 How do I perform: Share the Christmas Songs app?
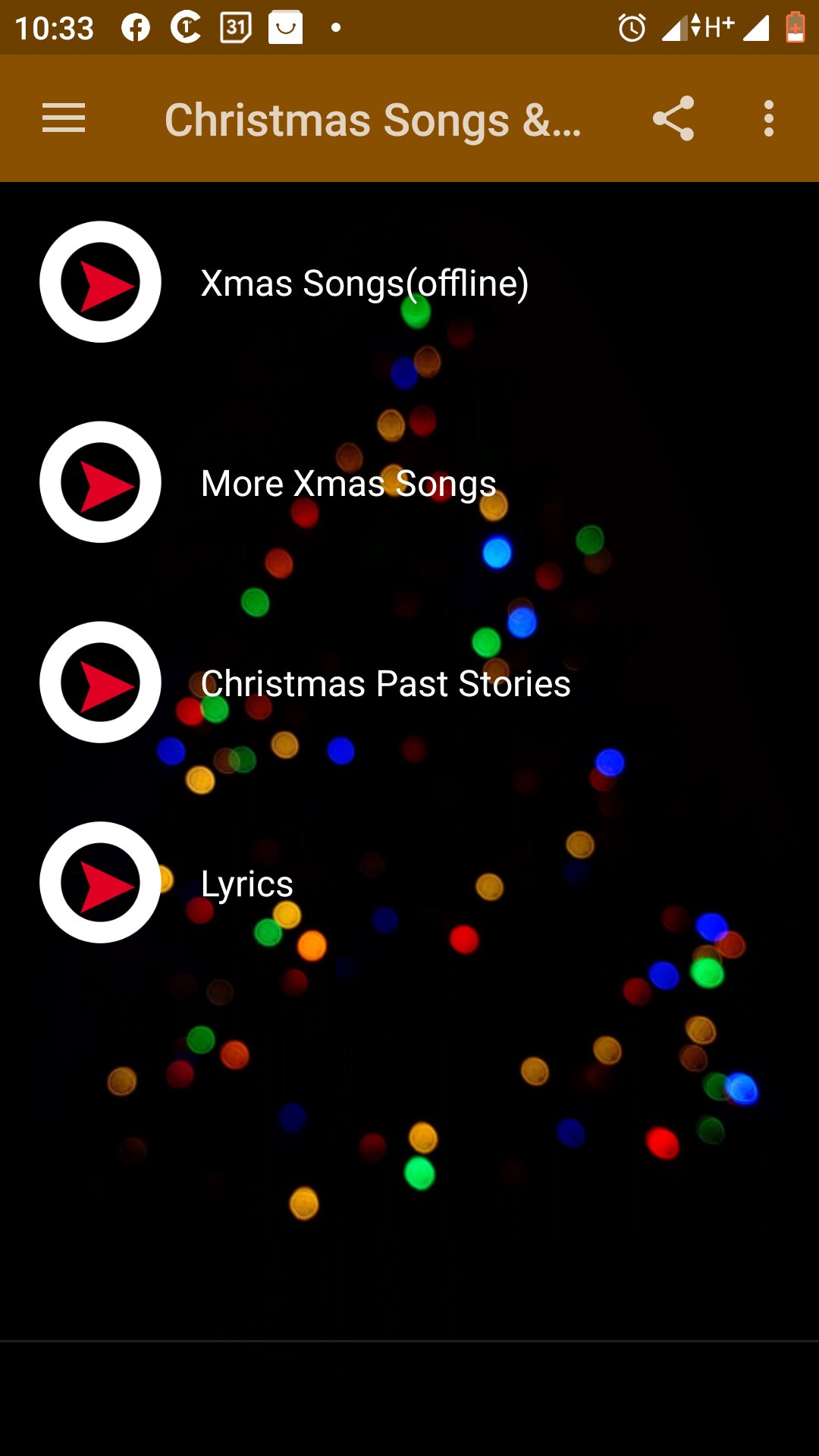tap(673, 118)
